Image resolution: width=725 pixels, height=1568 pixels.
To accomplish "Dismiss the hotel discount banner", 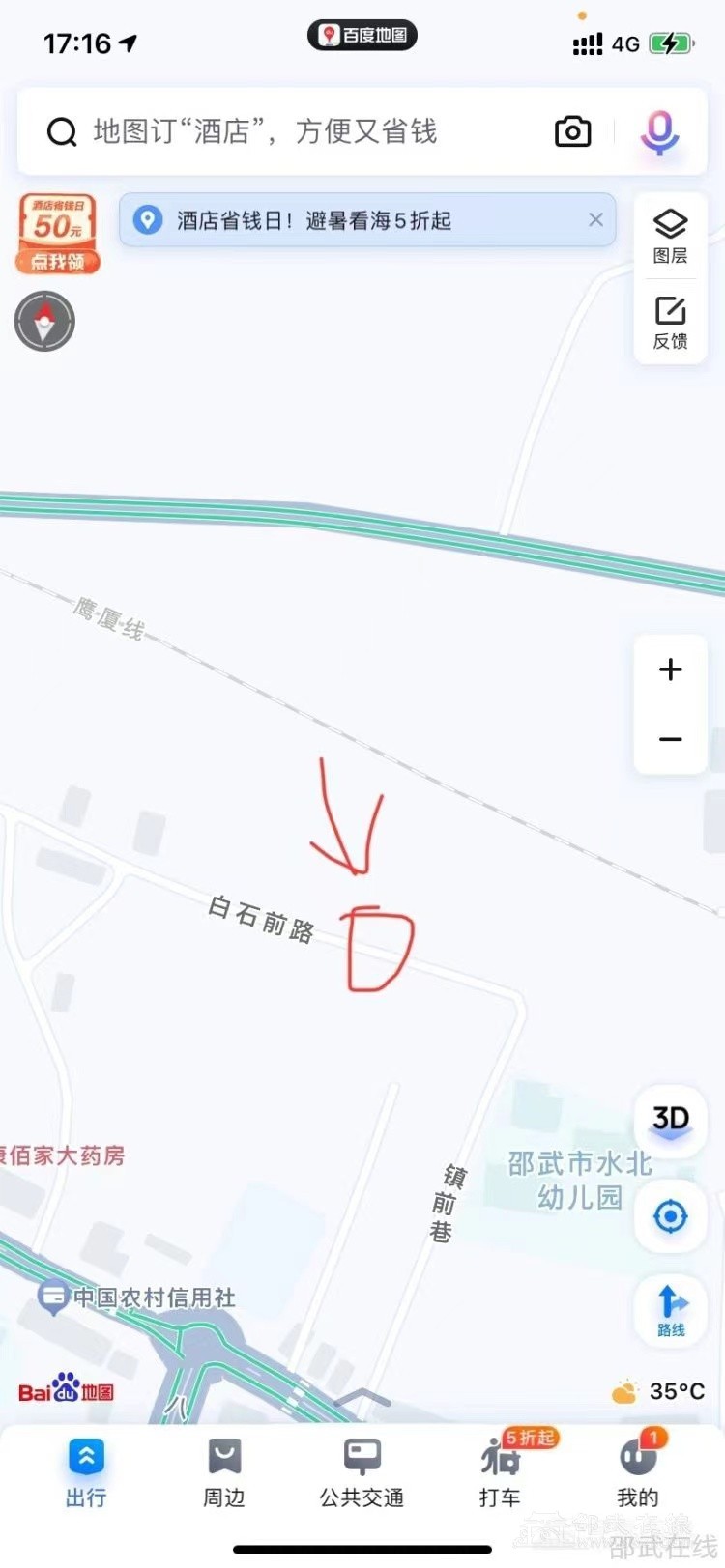I will (595, 220).
